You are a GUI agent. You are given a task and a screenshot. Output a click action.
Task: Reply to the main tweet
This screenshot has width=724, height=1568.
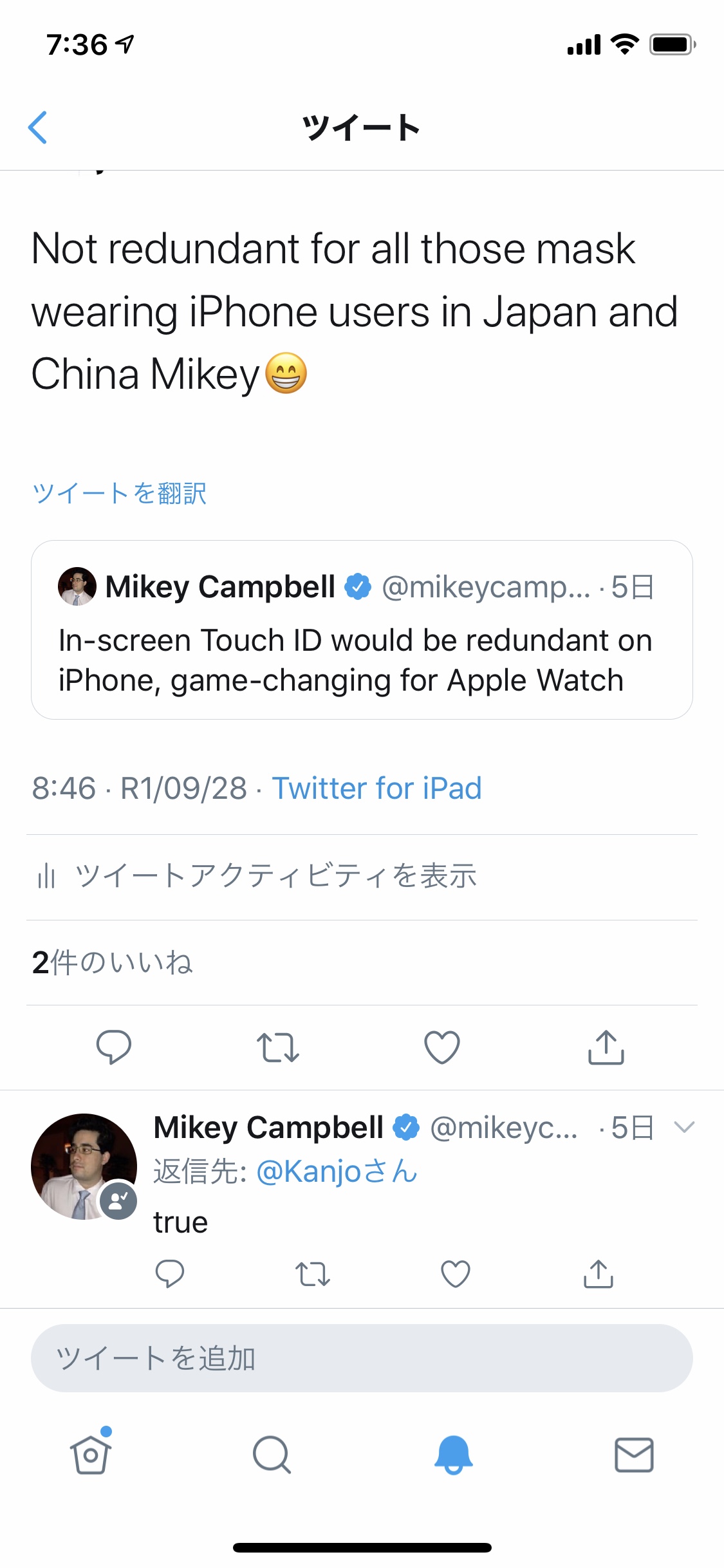(x=114, y=1047)
